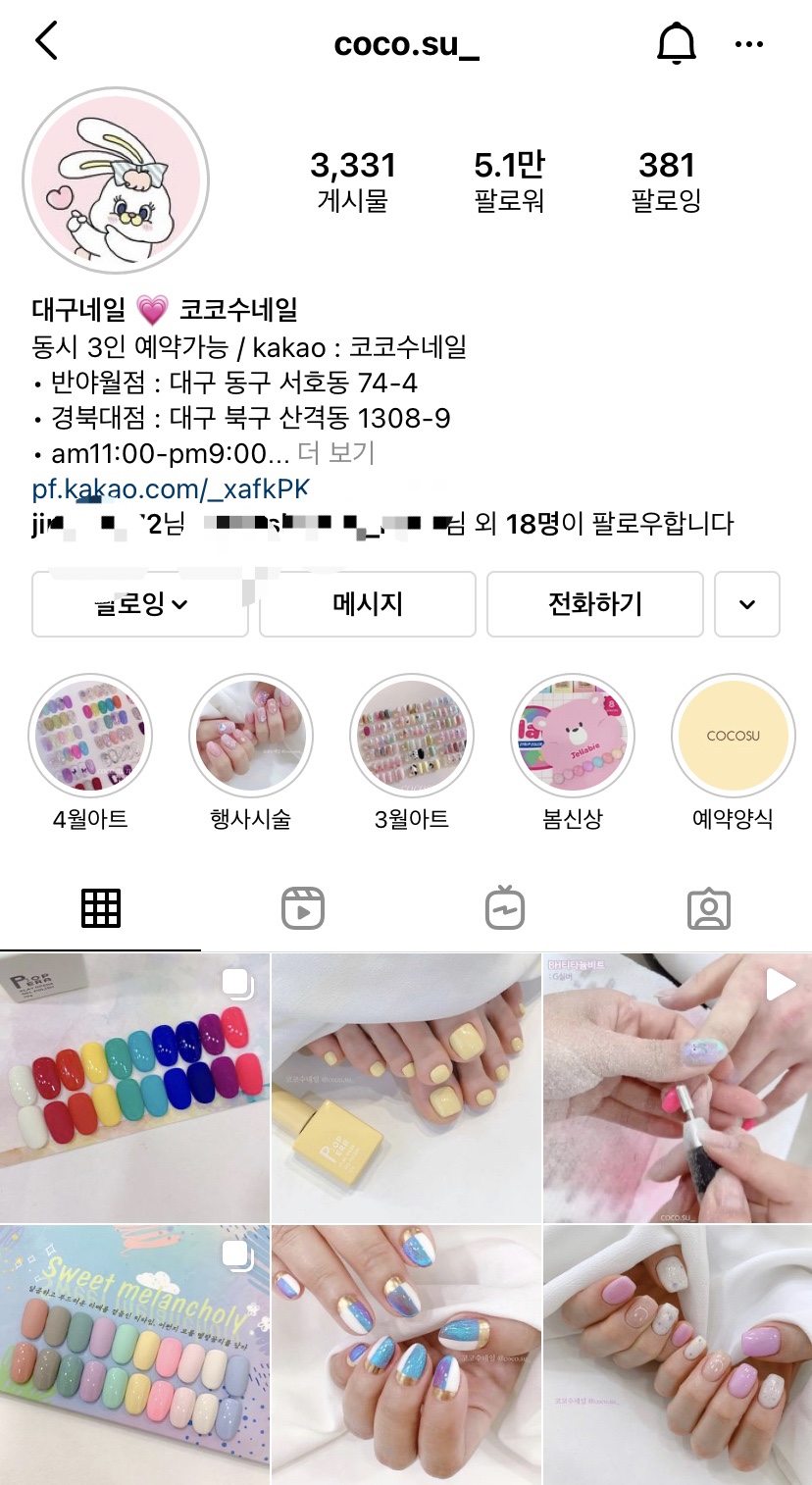Tap the 팔로잉 dropdown button

[x=140, y=604]
